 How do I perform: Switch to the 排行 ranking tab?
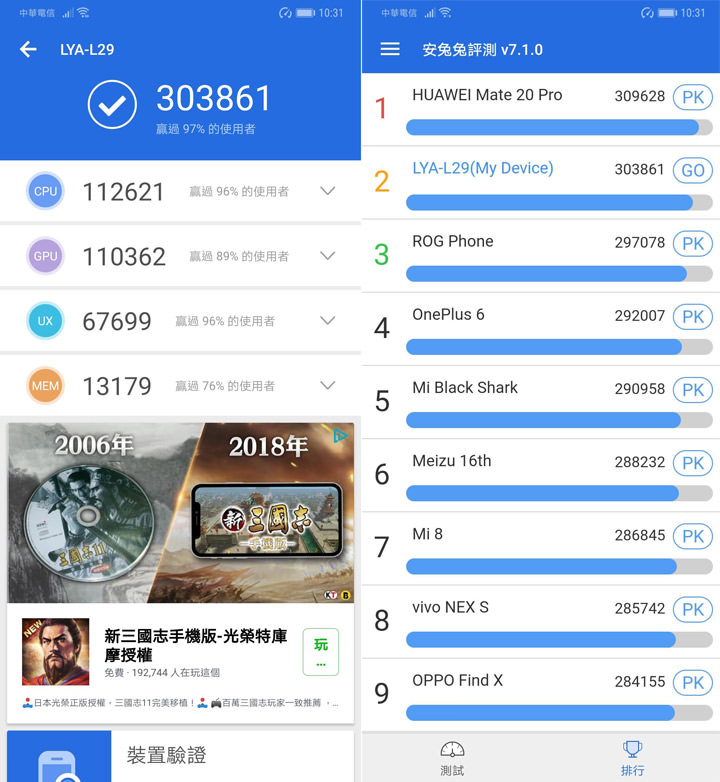[632, 759]
